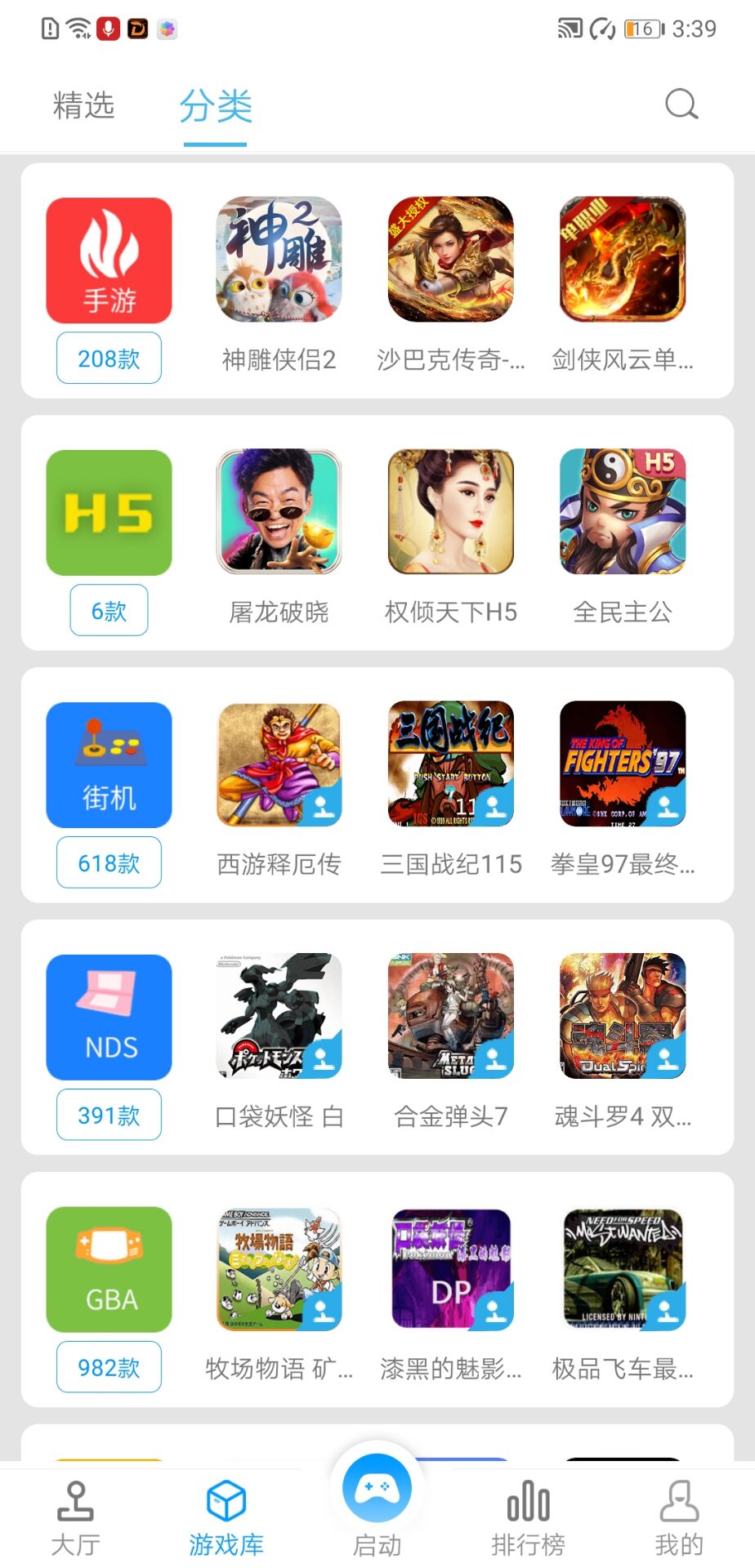Open the game 合金弹头7

click(x=450, y=1018)
